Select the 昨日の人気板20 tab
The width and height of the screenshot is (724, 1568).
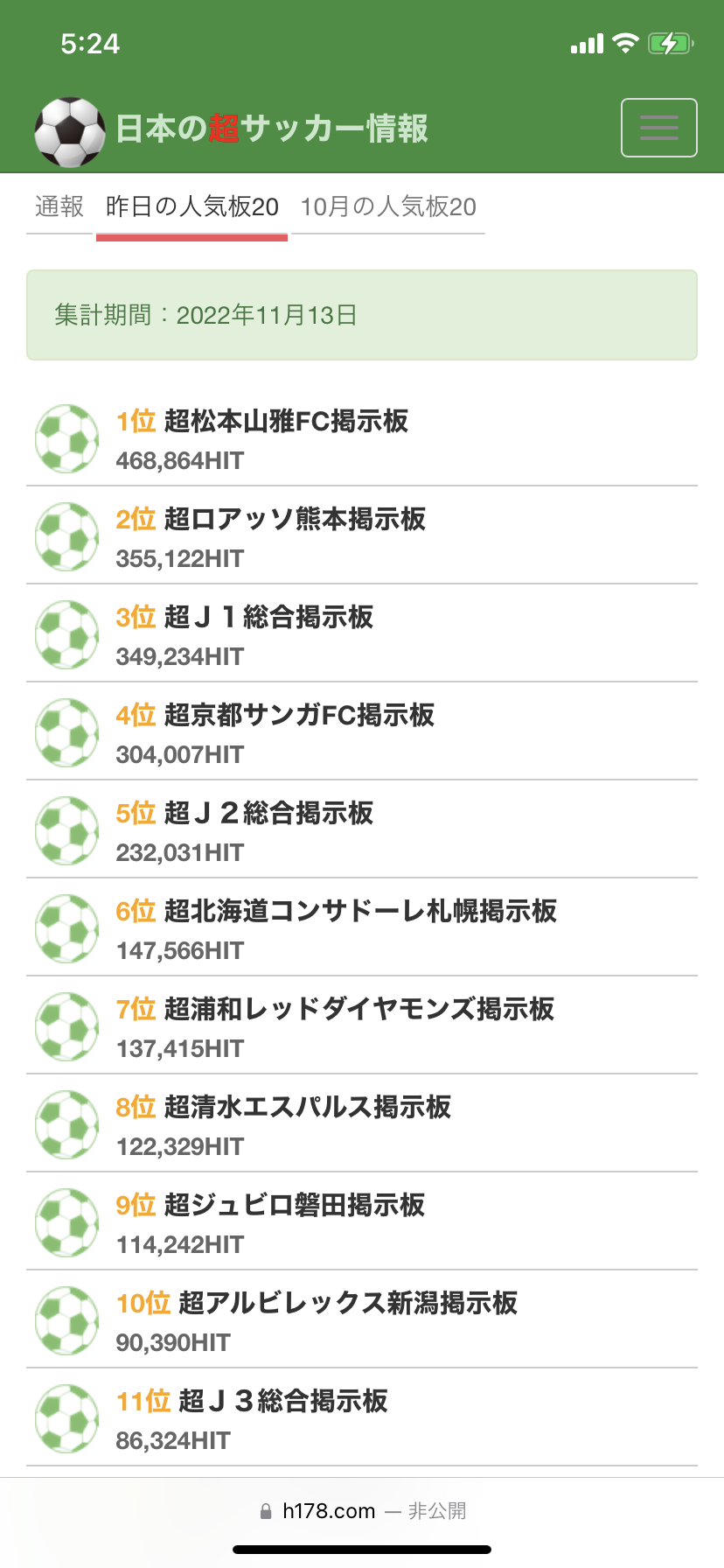pyautogui.click(x=191, y=207)
